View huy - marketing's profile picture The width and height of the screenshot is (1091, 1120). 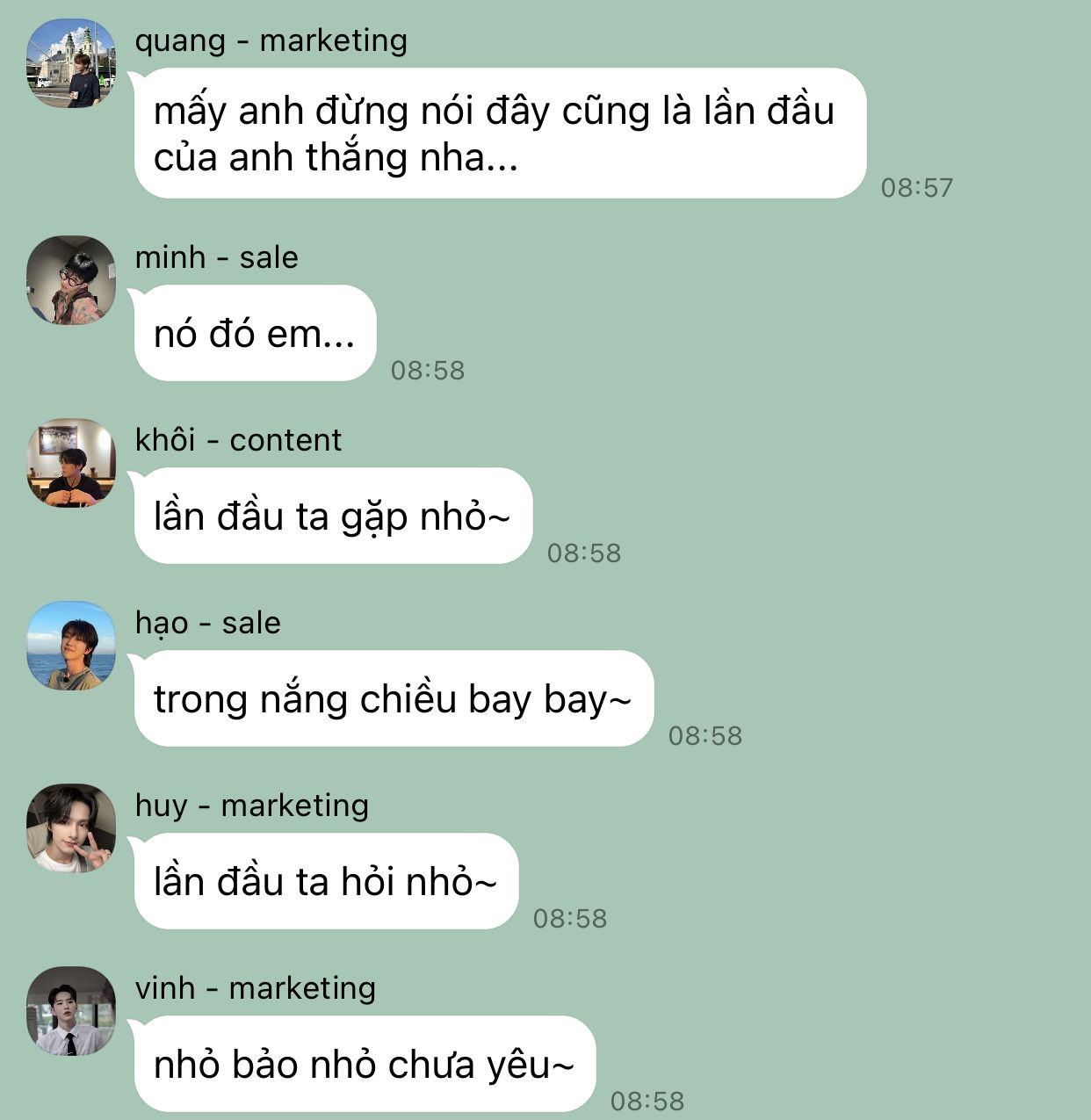[x=71, y=828]
